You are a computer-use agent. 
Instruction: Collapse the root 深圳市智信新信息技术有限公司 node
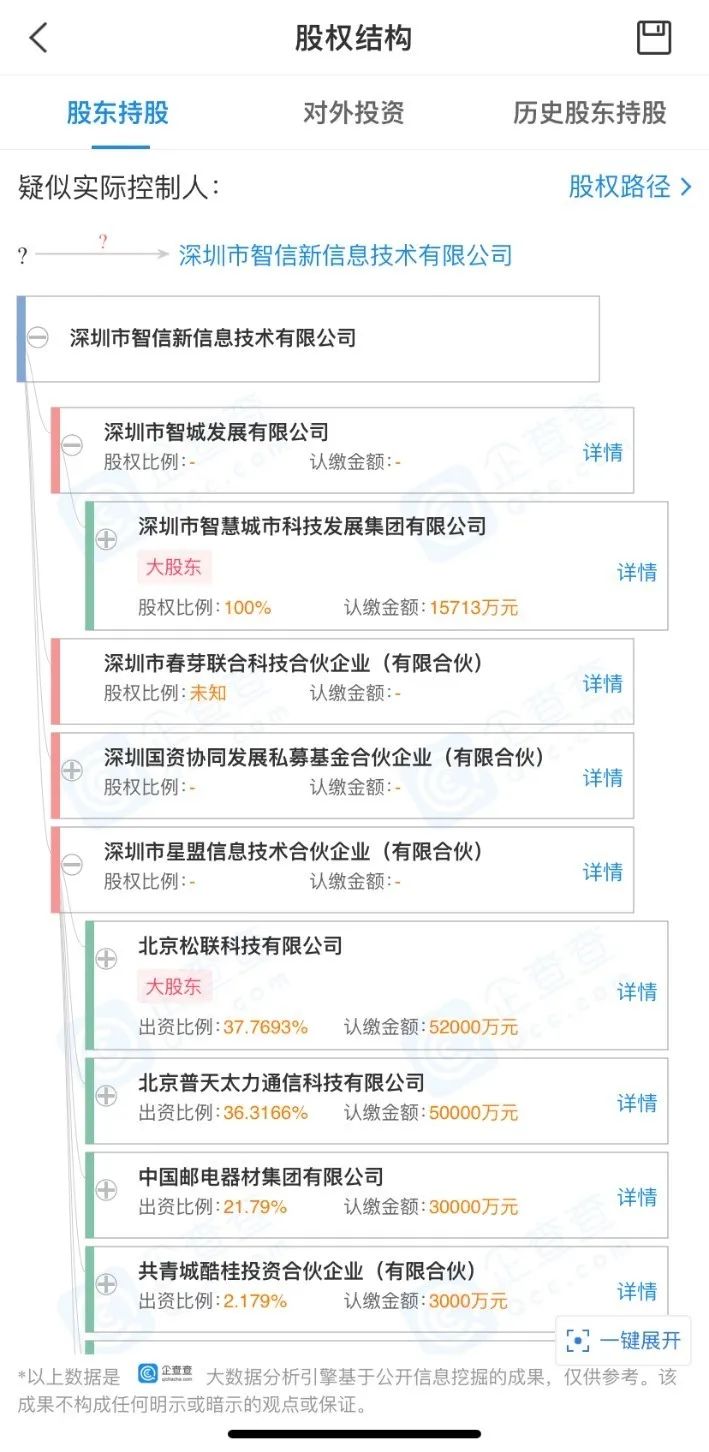(38, 338)
